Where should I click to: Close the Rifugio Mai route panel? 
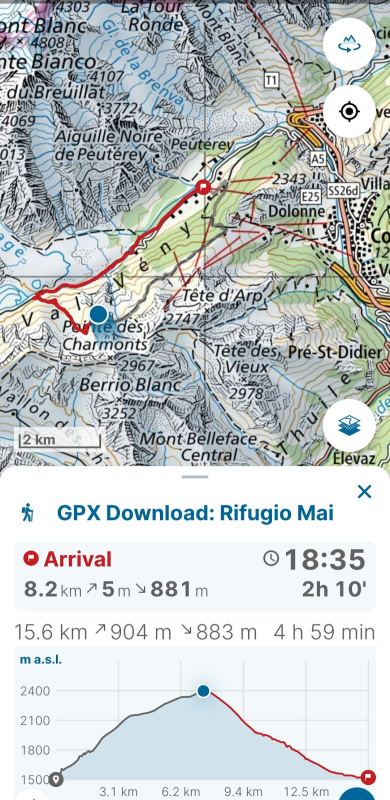[x=364, y=492]
